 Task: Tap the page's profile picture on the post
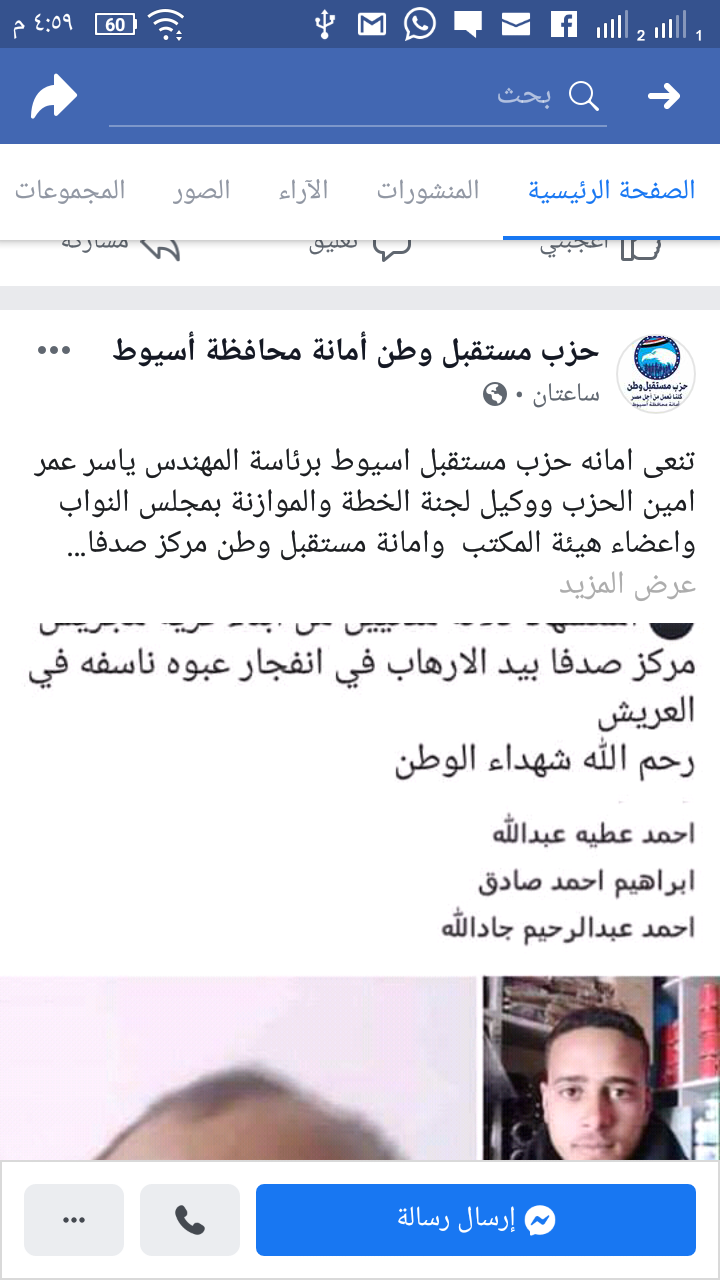click(x=656, y=374)
